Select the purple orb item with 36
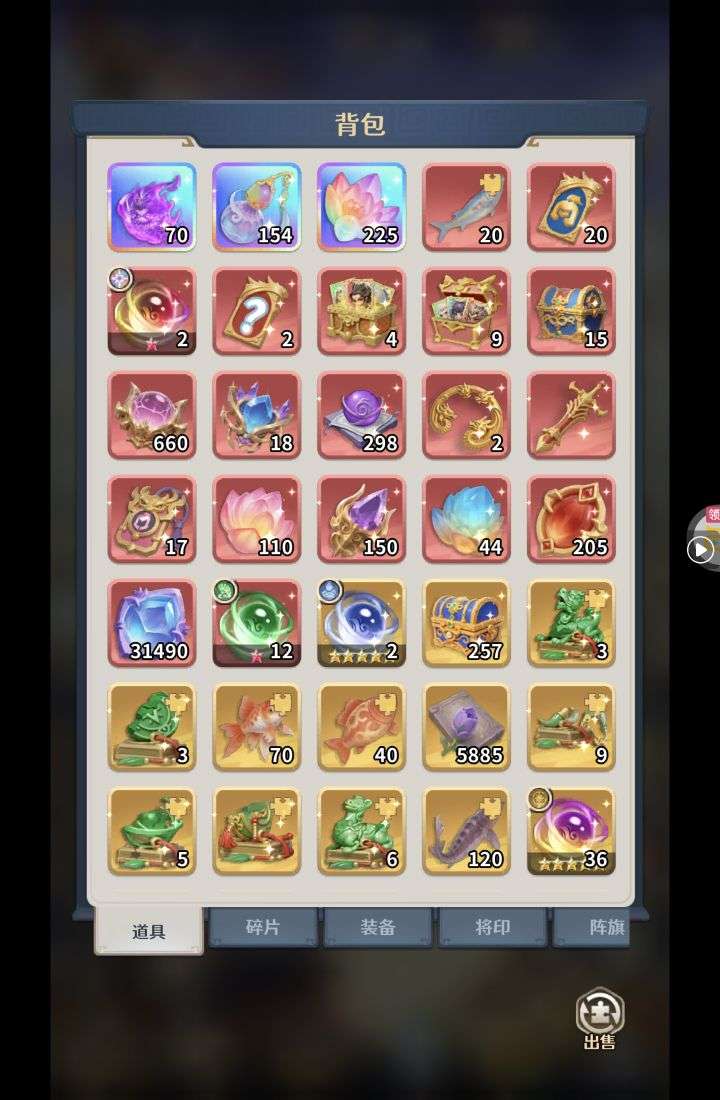720x1100 pixels. tap(571, 831)
